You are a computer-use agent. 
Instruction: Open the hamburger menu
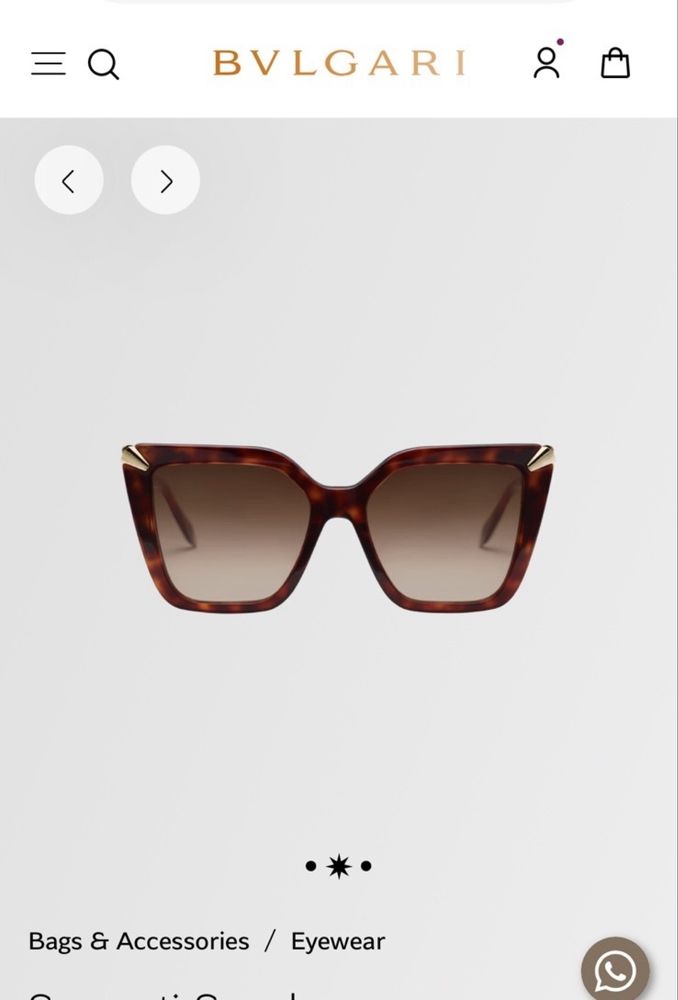[48, 64]
